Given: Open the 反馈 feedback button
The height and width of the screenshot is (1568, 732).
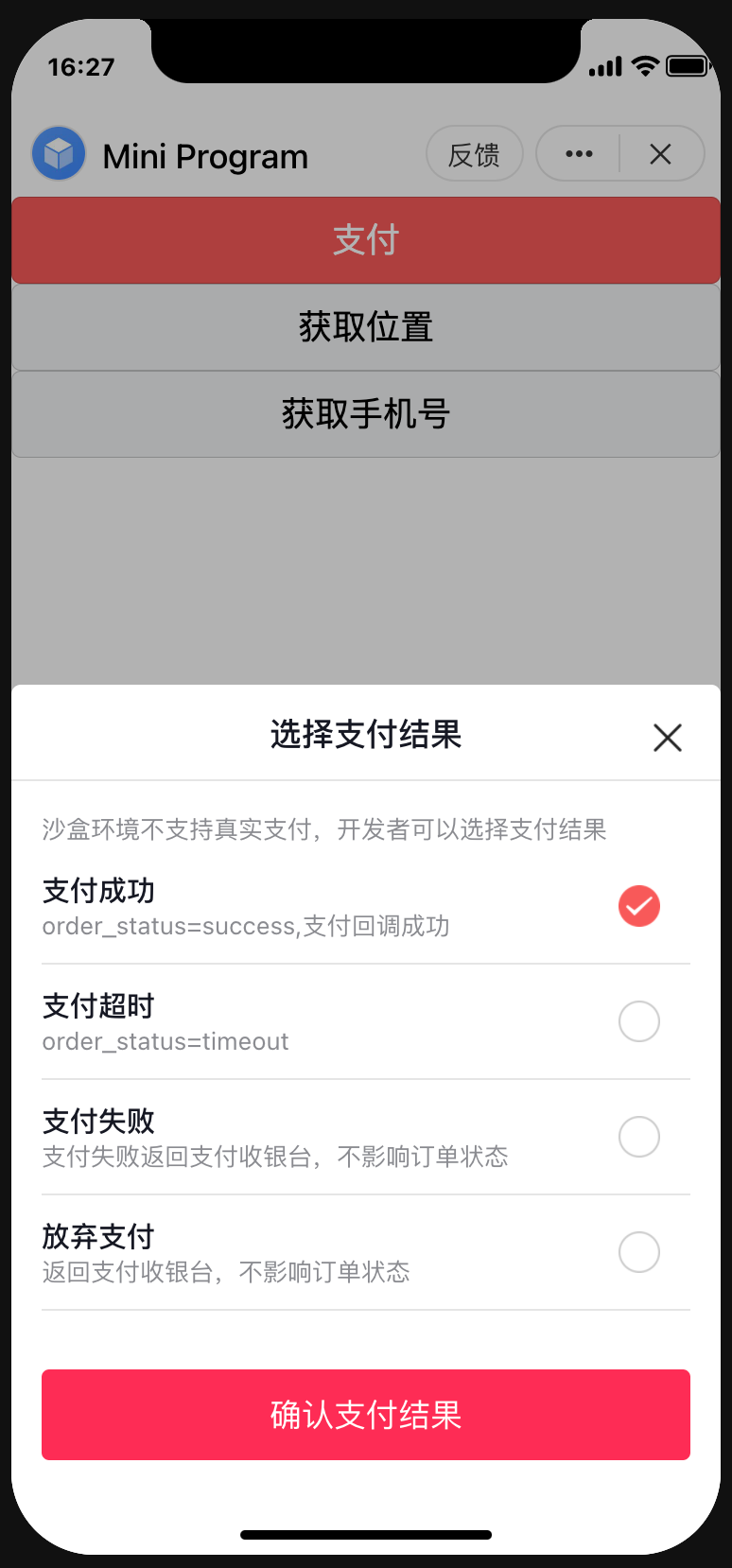Looking at the screenshot, I should pyautogui.click(x=475, y=153).
